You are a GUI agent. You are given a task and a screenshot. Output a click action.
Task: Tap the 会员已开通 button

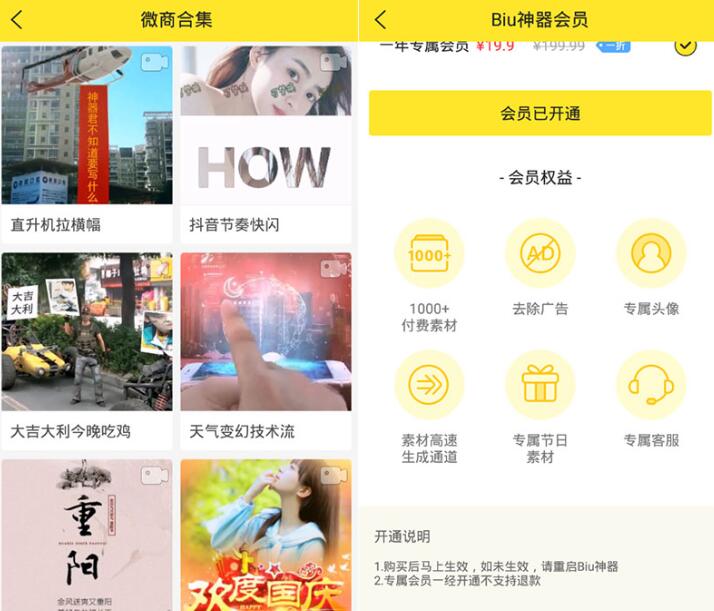pos(540,113)
